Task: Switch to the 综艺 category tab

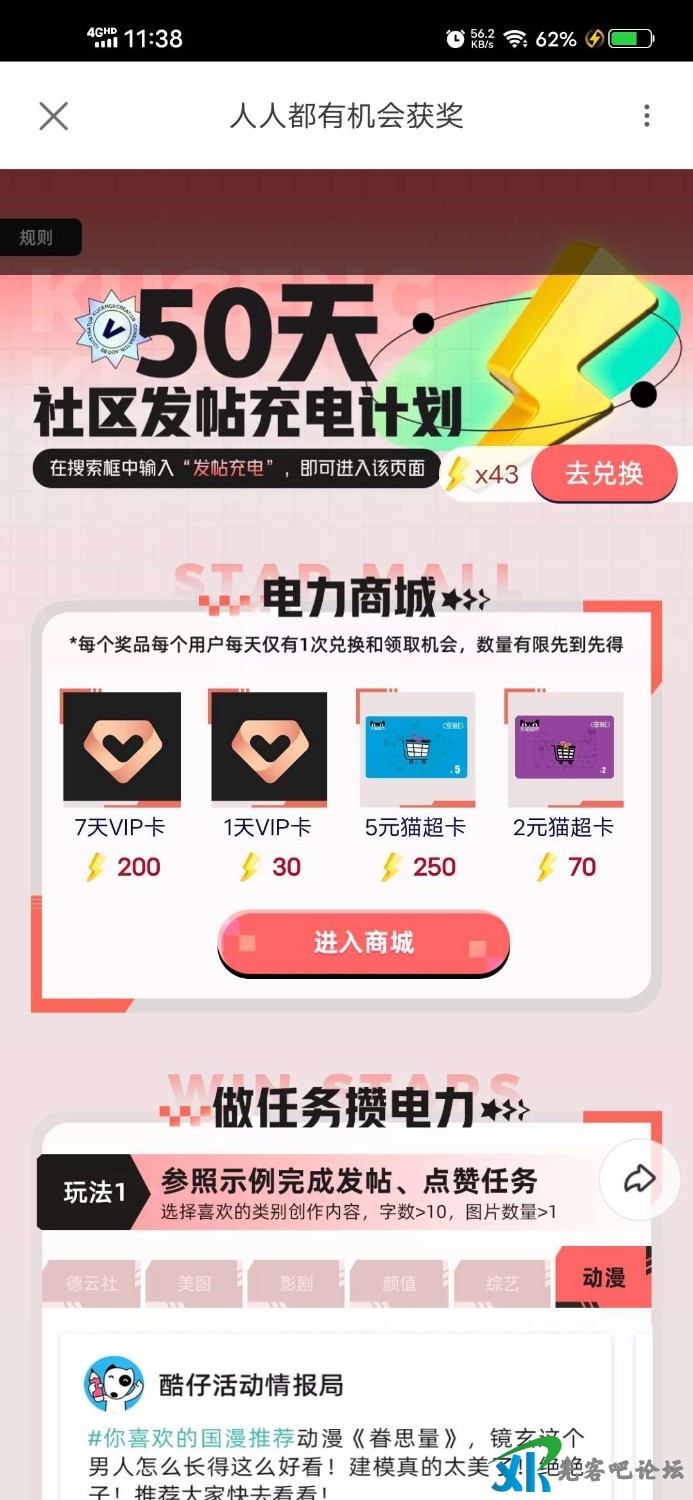Action: tap(502, 1283)
